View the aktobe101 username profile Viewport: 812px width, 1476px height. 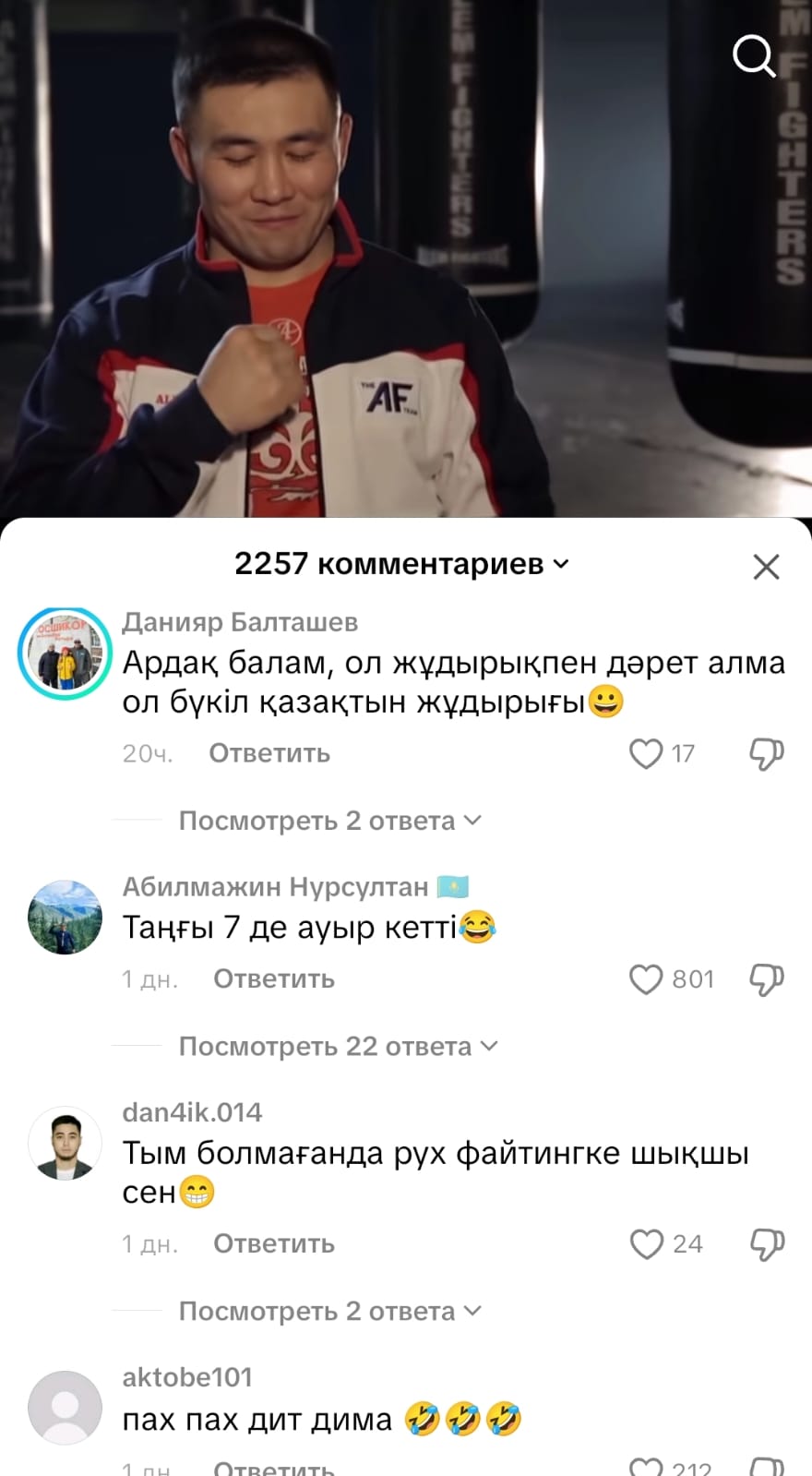coord(187,1377)
